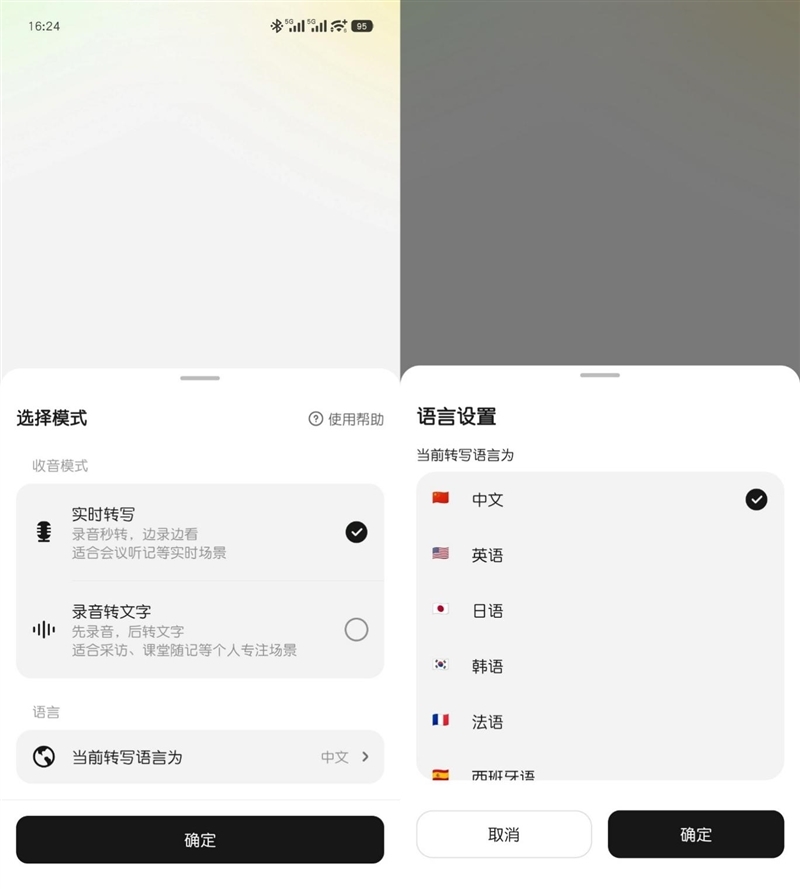Click the China flag beside 中文
Image resolution: width=800 pixels, height=889 pixels.
pos(441,499)
